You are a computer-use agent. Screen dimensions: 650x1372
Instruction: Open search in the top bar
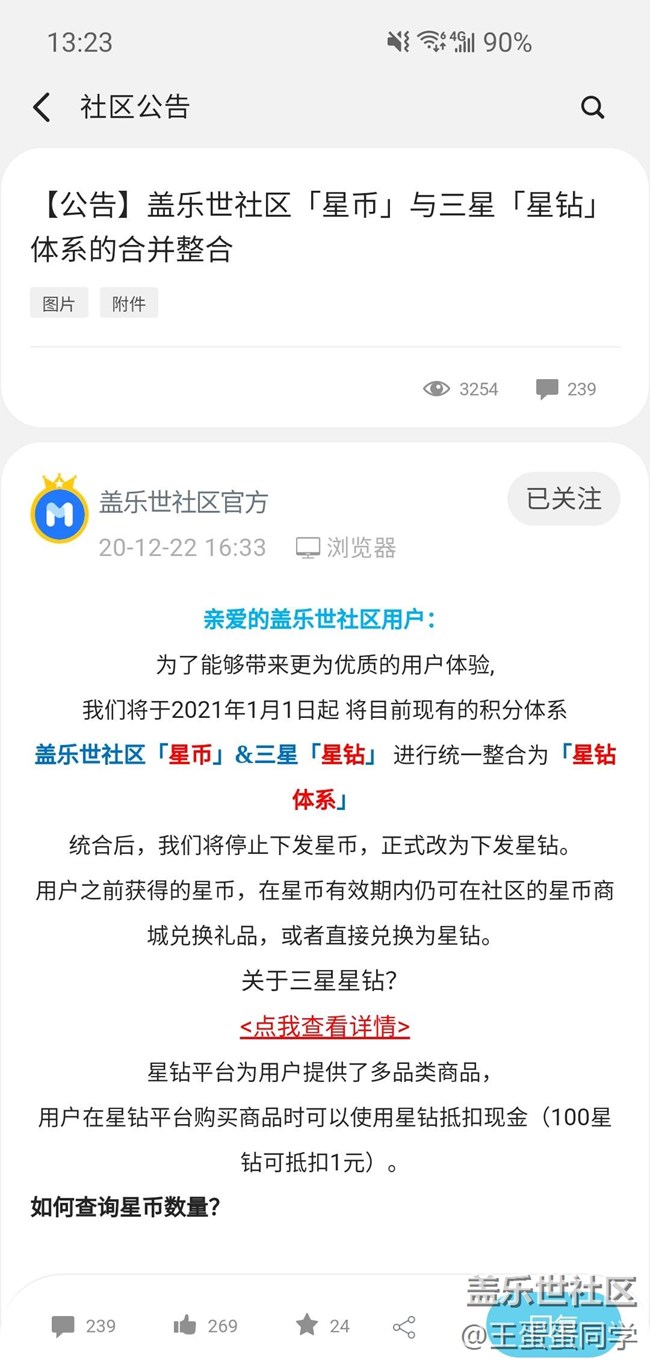click(x=592, y=107)
